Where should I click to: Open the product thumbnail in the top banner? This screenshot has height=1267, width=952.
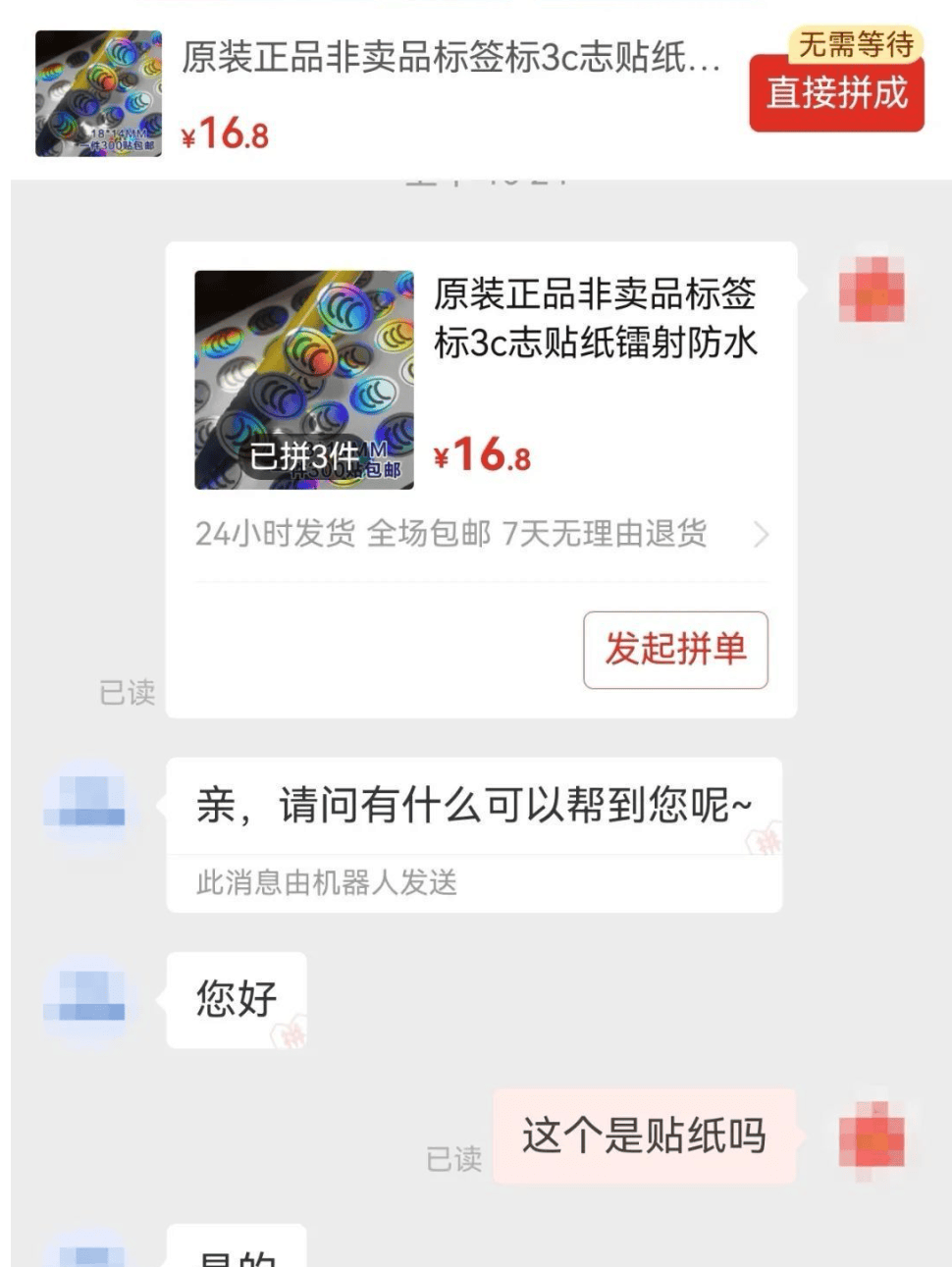[98, 93]
